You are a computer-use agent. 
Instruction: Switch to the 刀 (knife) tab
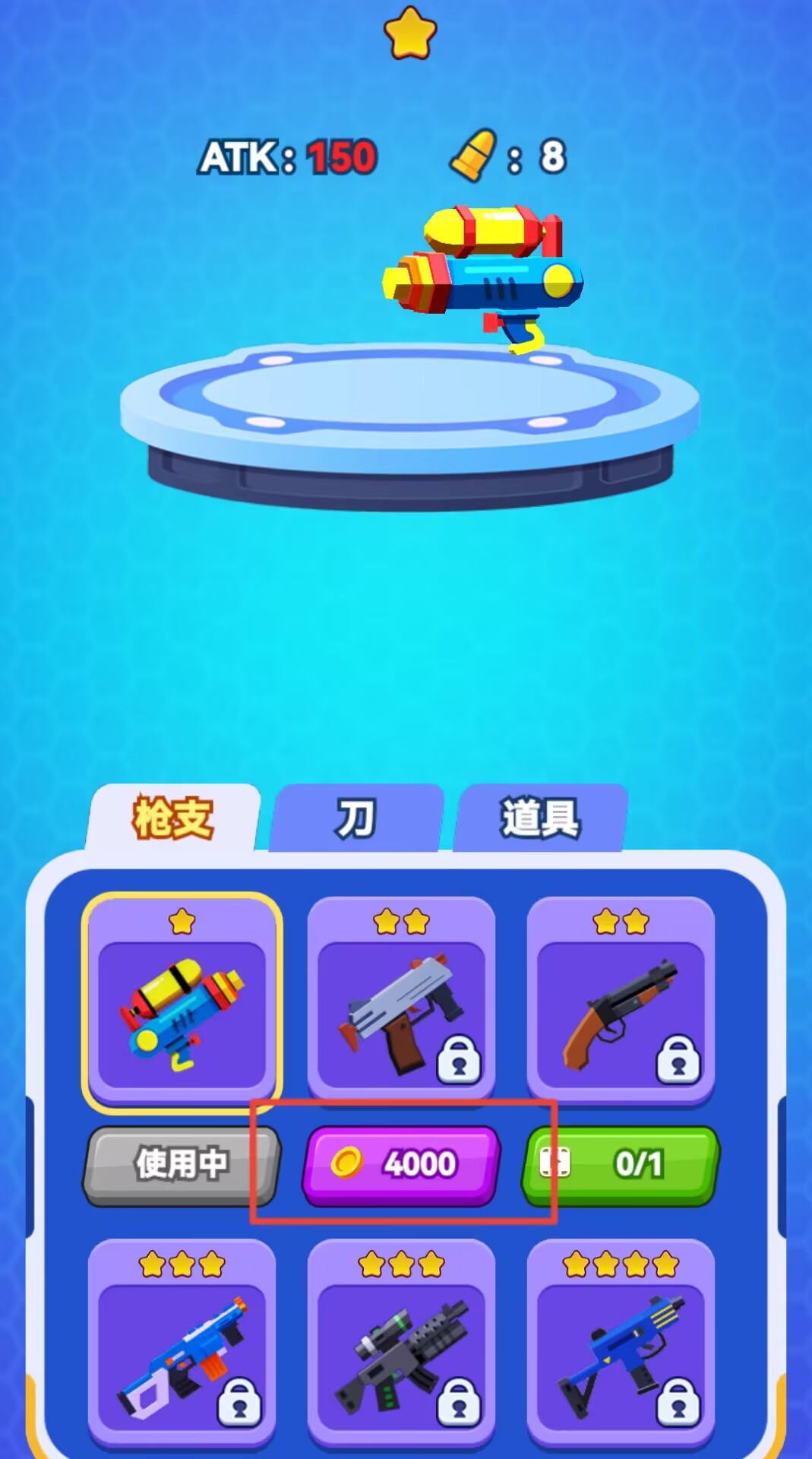pyautogui.click(x=355, y=819)
